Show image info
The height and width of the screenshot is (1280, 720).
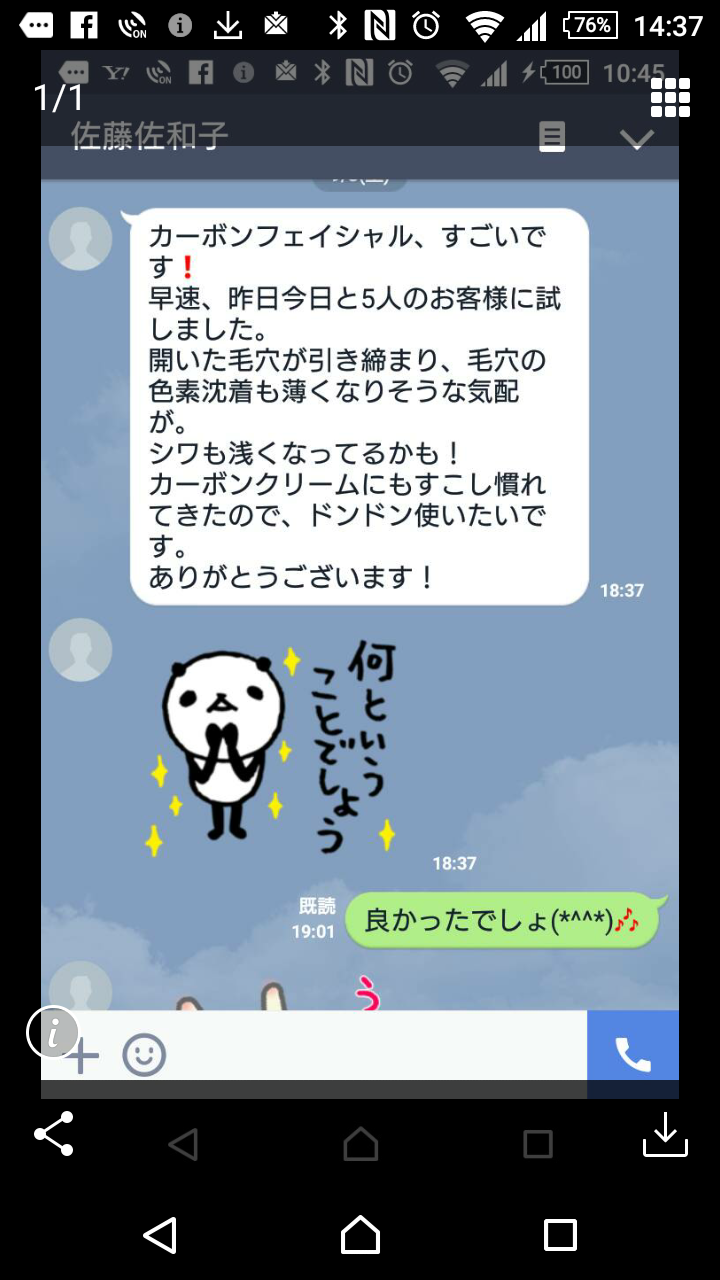52,1032
